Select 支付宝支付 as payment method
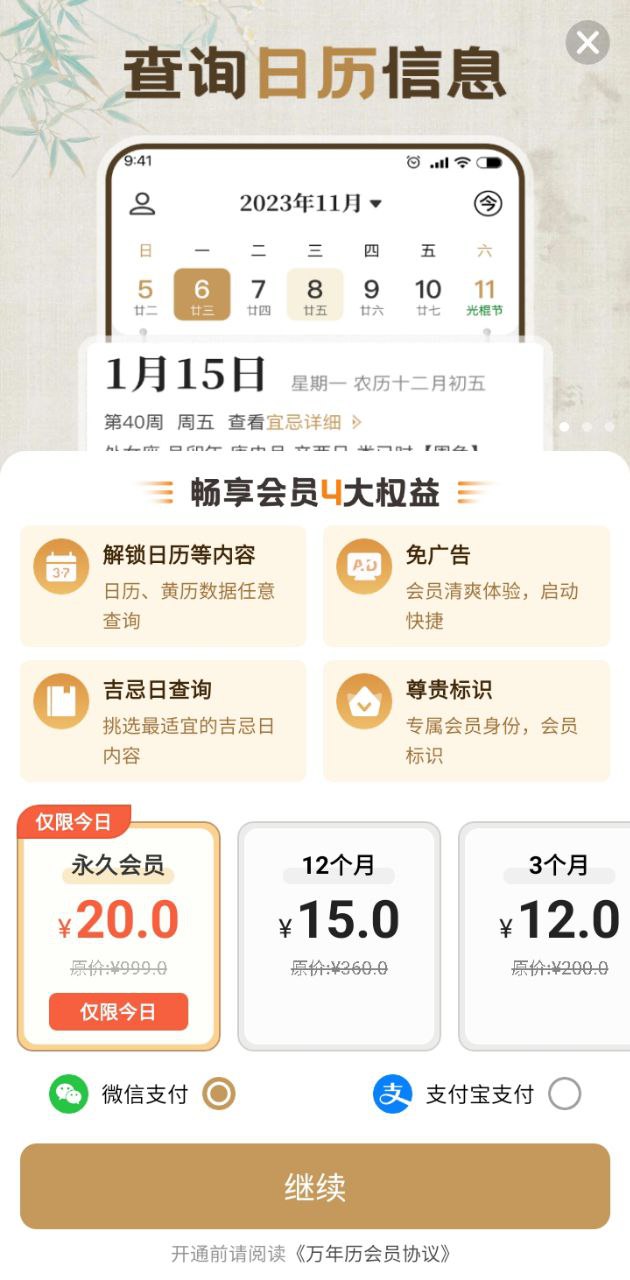This screenshot has width=630, height=1280. tap(564, 1094)
